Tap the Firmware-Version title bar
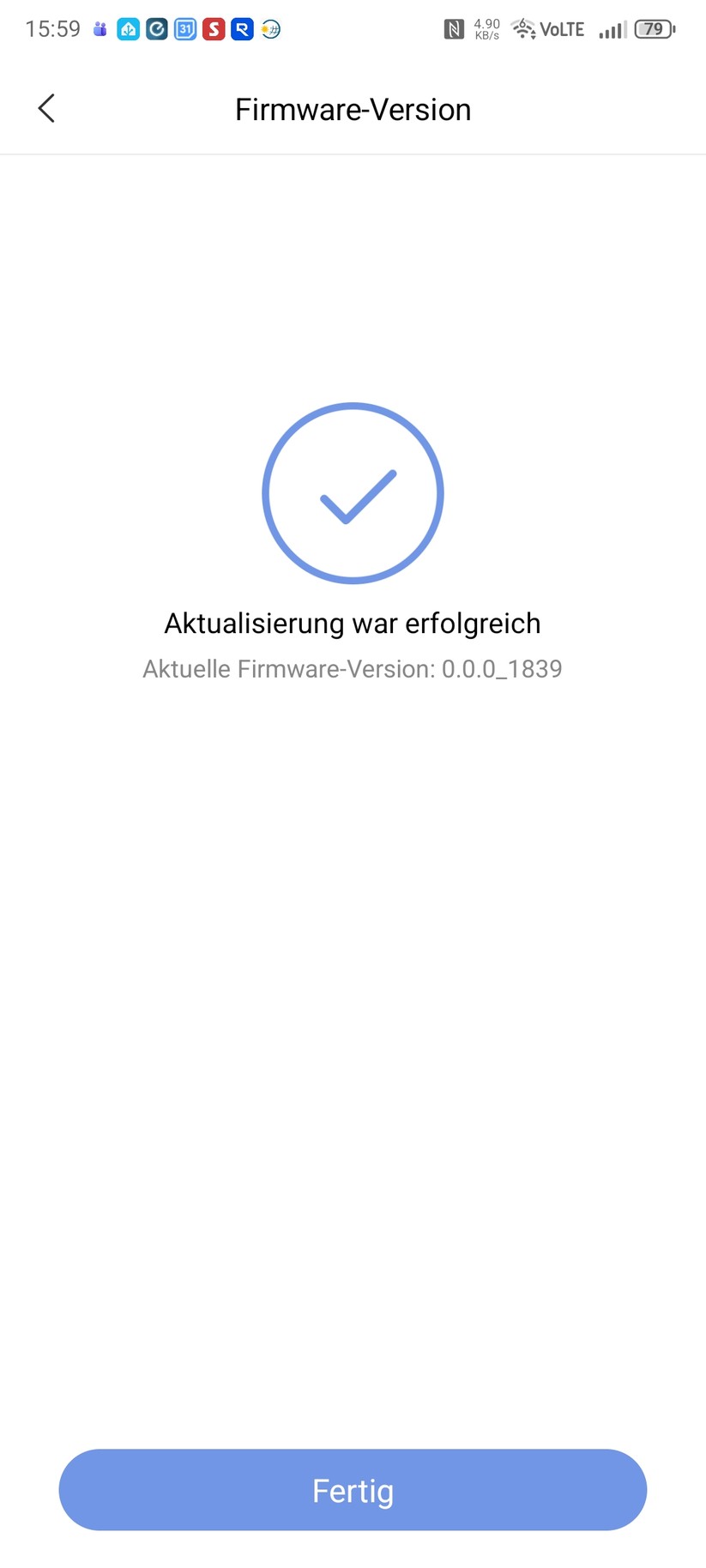Screen dimensions: 706x1568 [x=353, y=108]
